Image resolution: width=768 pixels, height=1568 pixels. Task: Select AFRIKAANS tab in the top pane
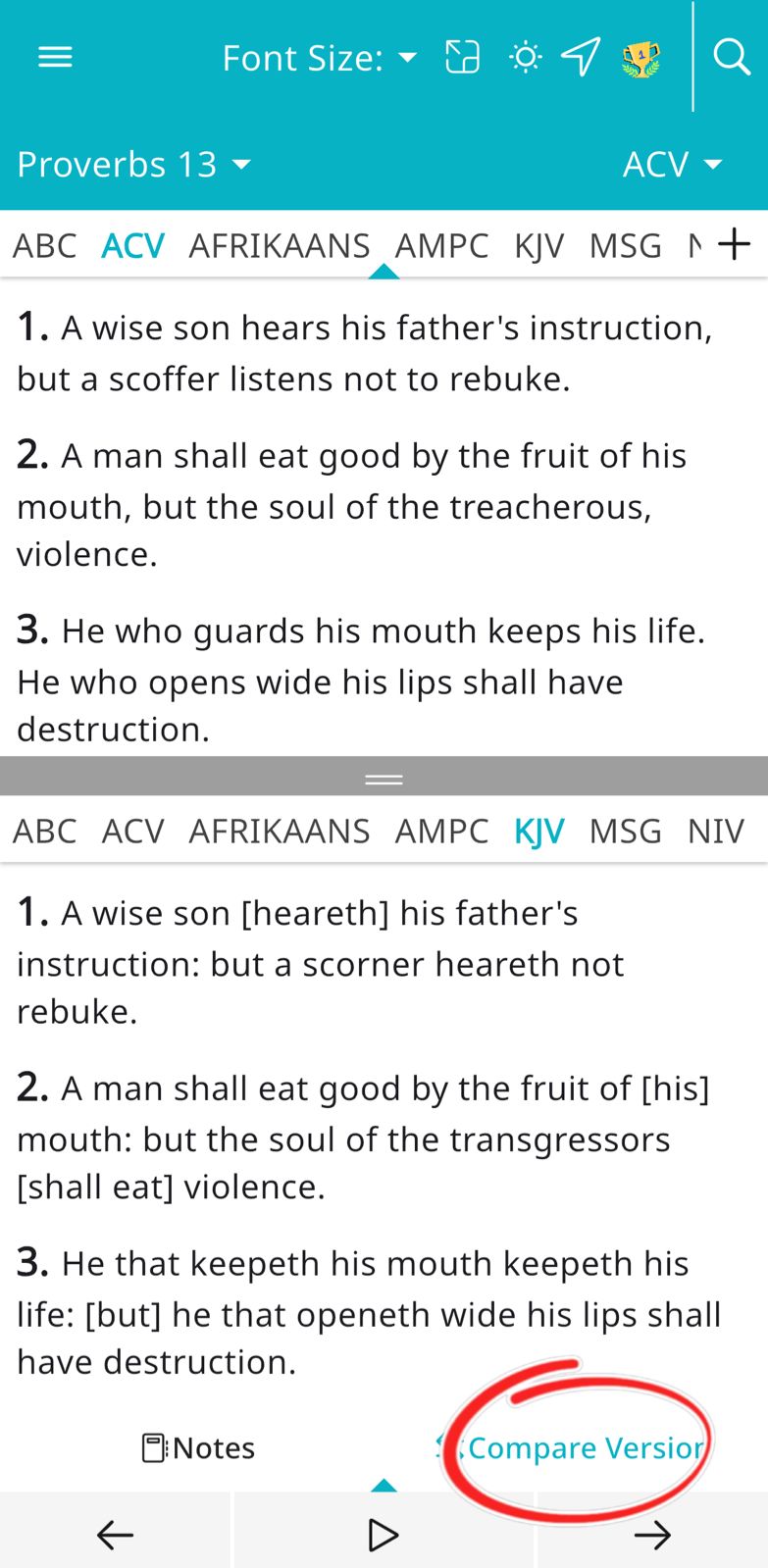[280, 245]
